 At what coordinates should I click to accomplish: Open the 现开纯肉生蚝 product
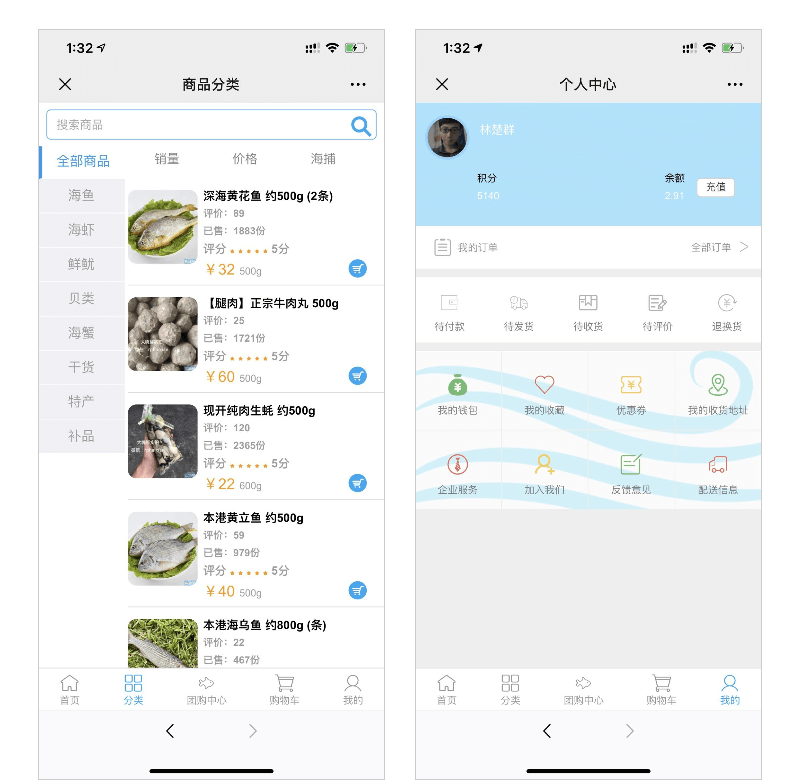click(259, 411)
